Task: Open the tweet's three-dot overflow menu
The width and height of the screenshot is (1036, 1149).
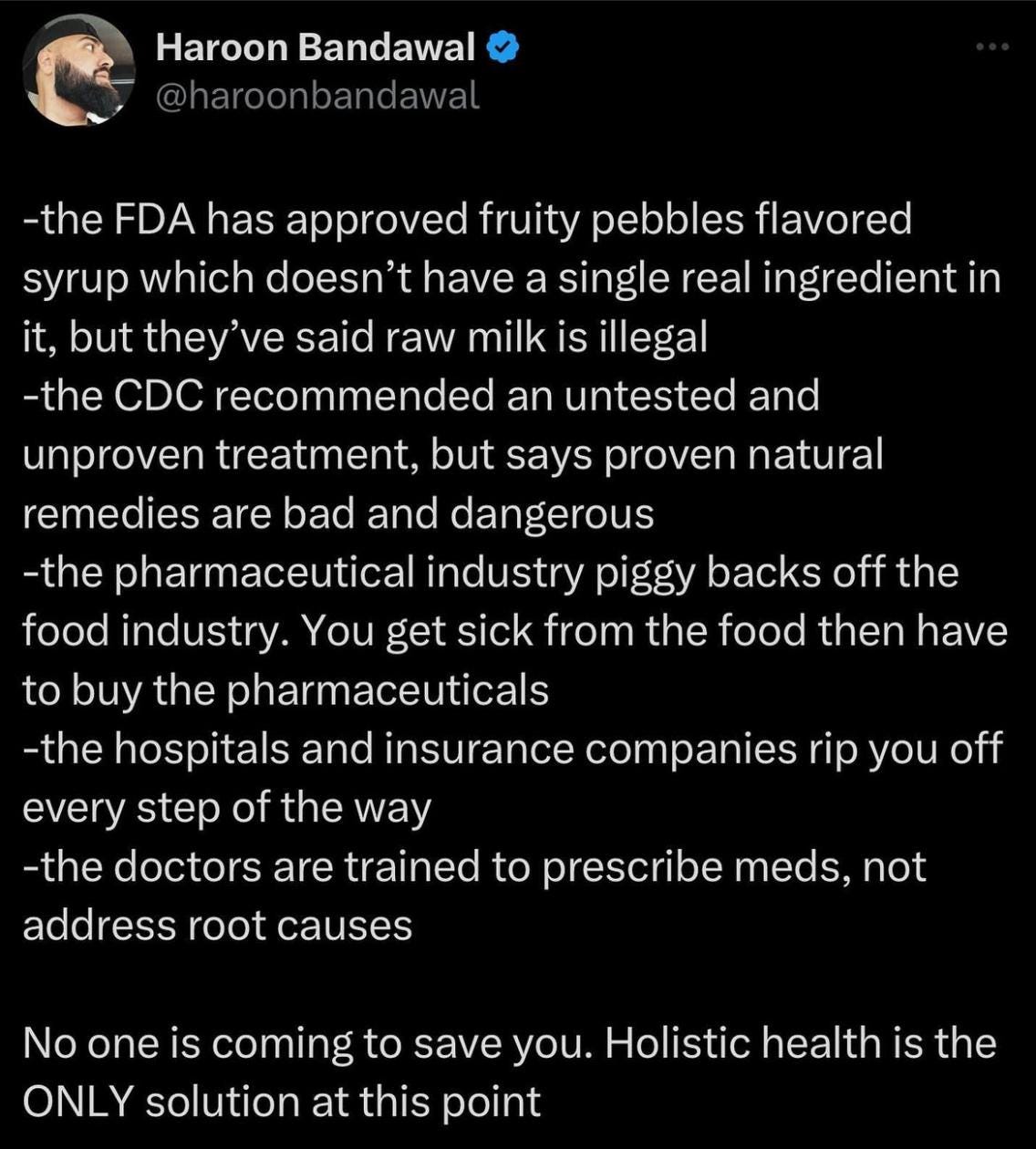Action: 993,47
